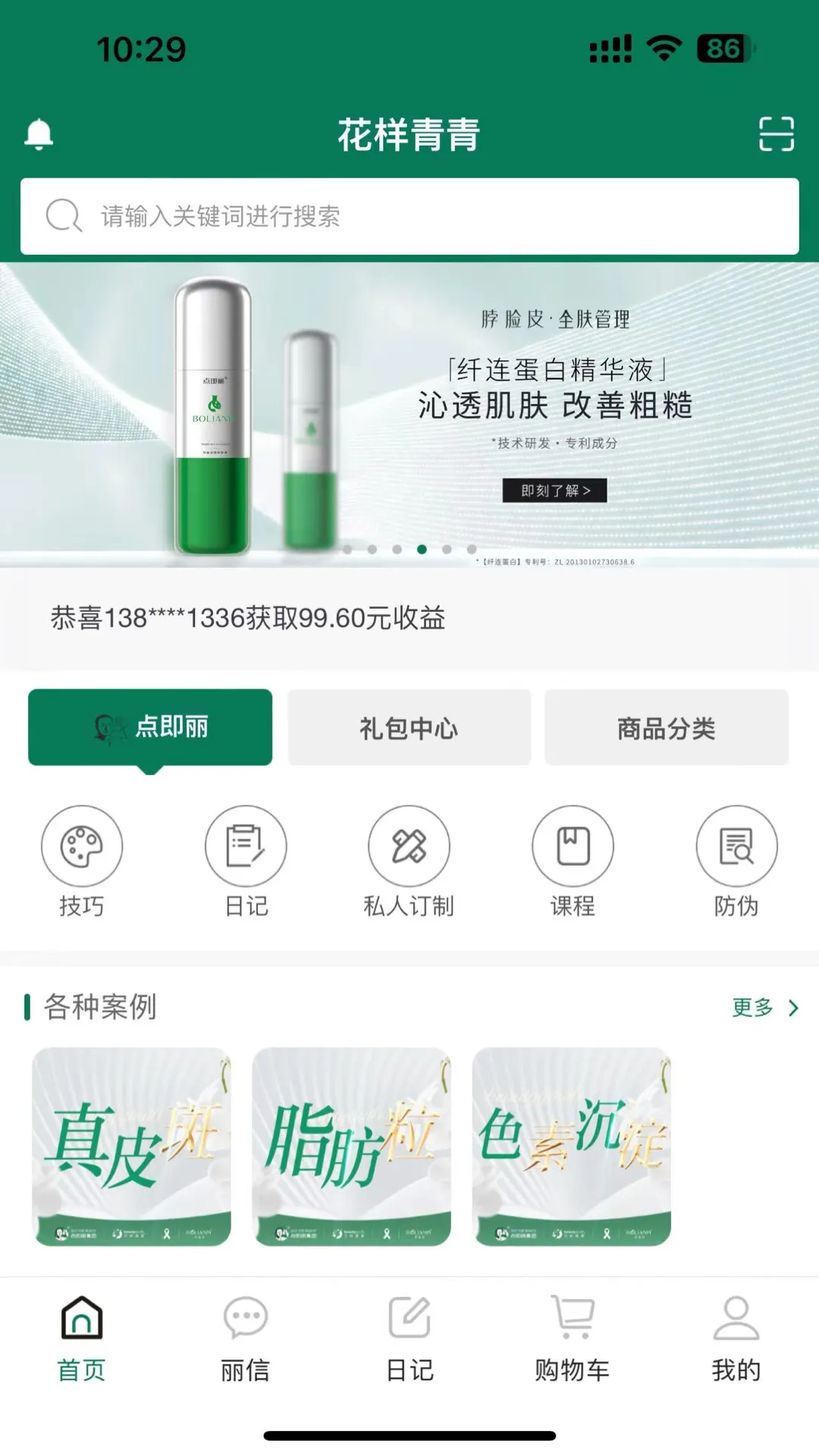Open the 课程 shortcut
Image resolution: width=819 pixels, height=1456 pixels.
click(x=573, y=862)
